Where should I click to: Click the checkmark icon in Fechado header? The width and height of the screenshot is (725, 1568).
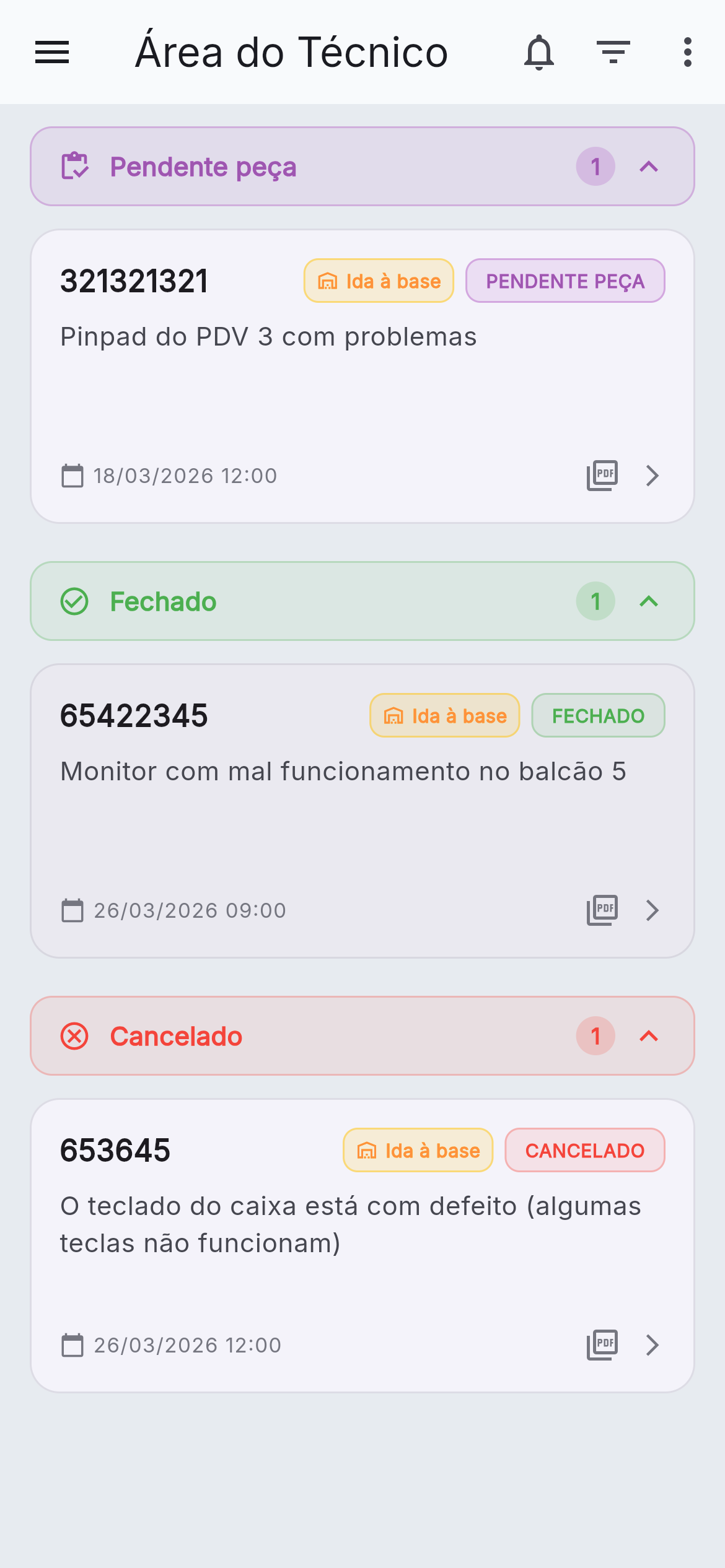coord(74,600)
